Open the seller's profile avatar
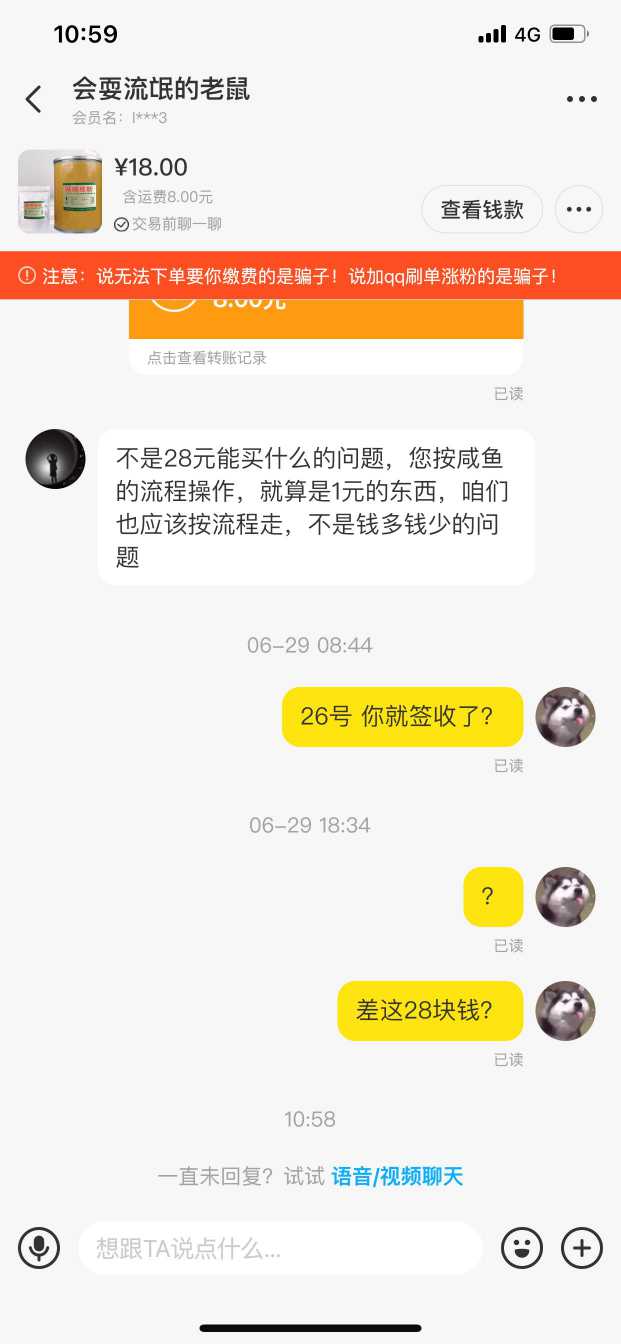Screen dimensions: 621x1344 (55, 459)
